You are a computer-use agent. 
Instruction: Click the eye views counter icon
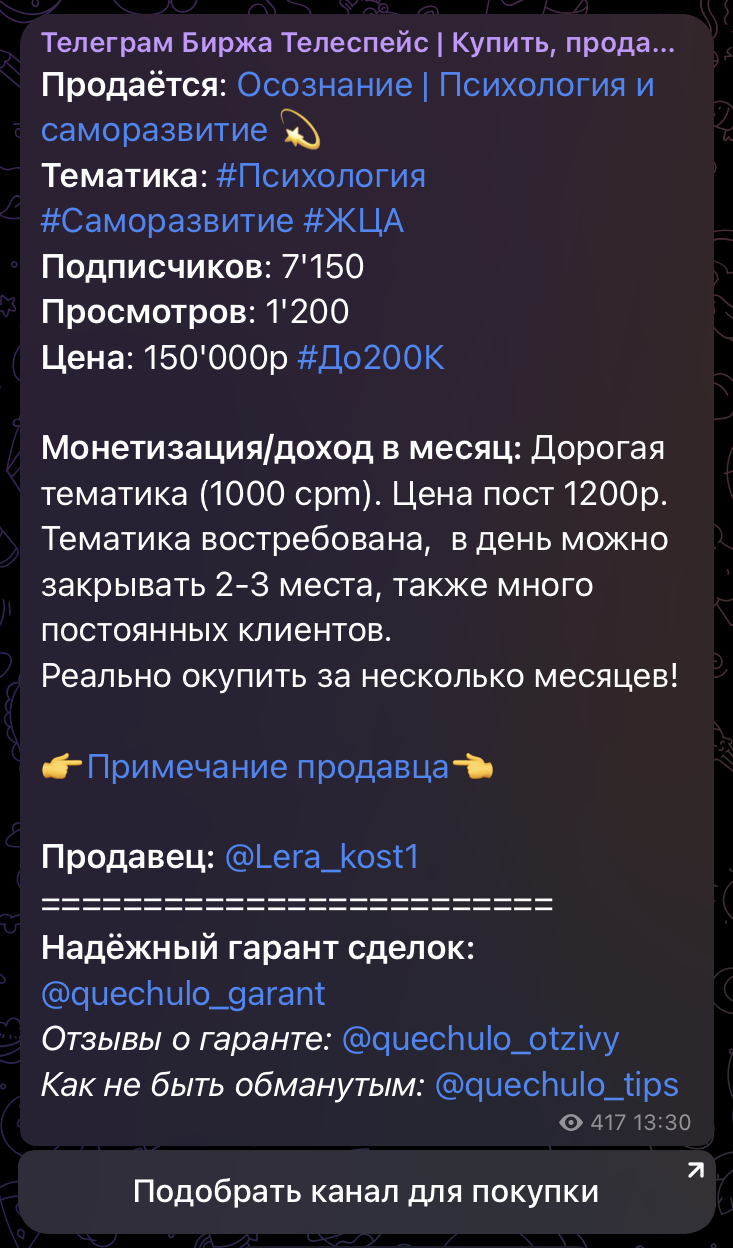coord(571,1122)
